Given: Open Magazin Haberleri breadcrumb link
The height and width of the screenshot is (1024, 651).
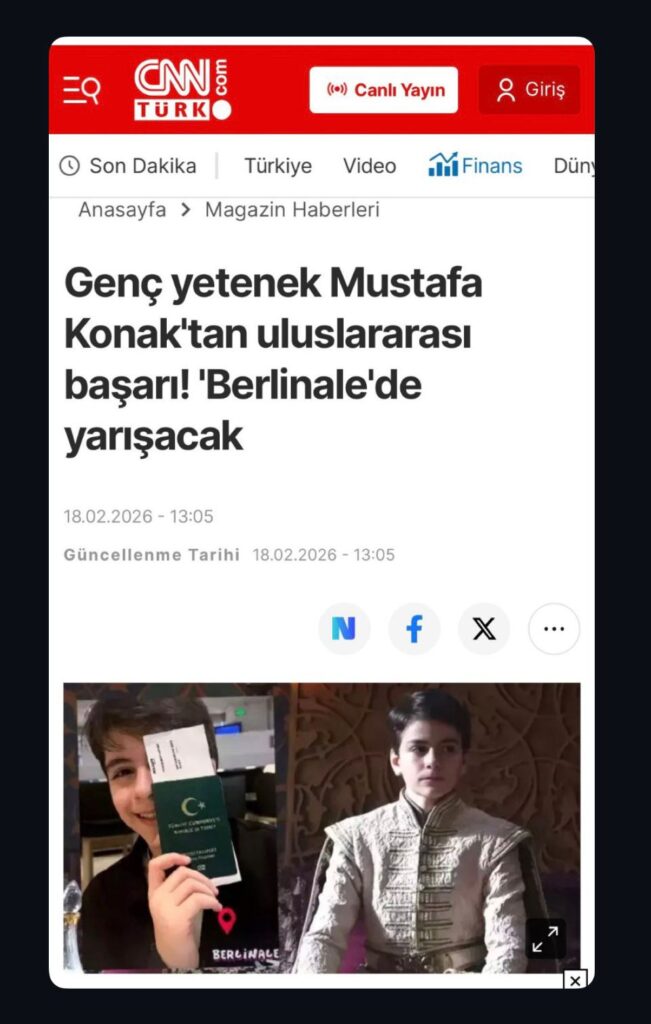Looking at the screenshot, I should (292, 210).
